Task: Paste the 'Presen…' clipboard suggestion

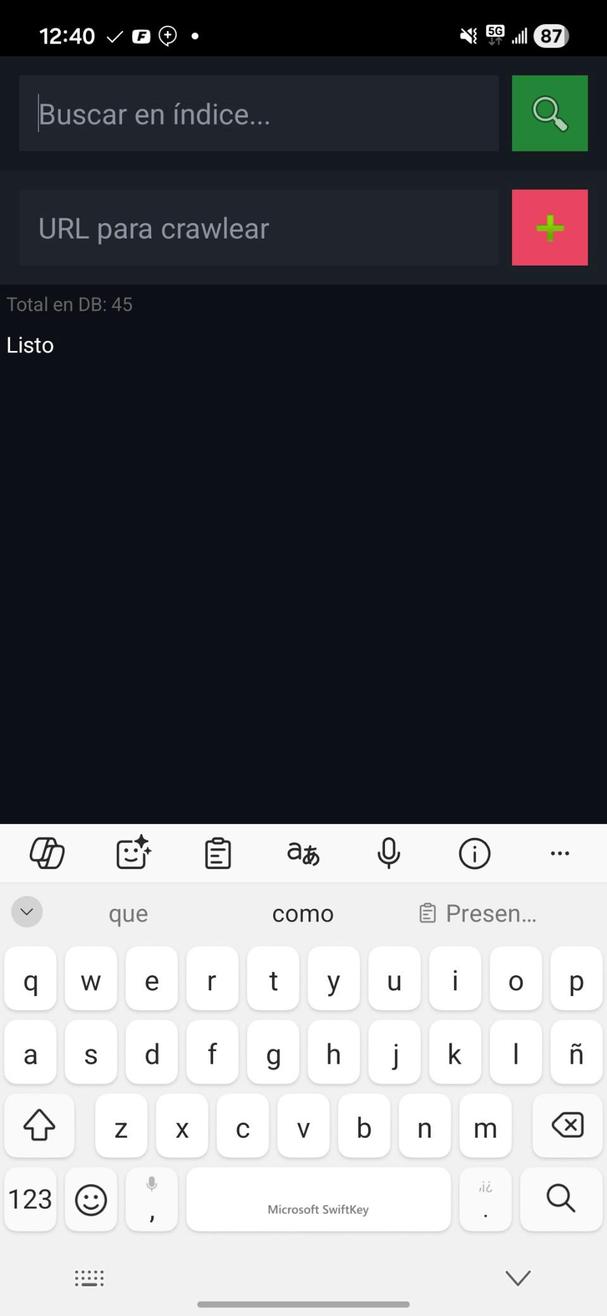Action: (x=478, y=913)
